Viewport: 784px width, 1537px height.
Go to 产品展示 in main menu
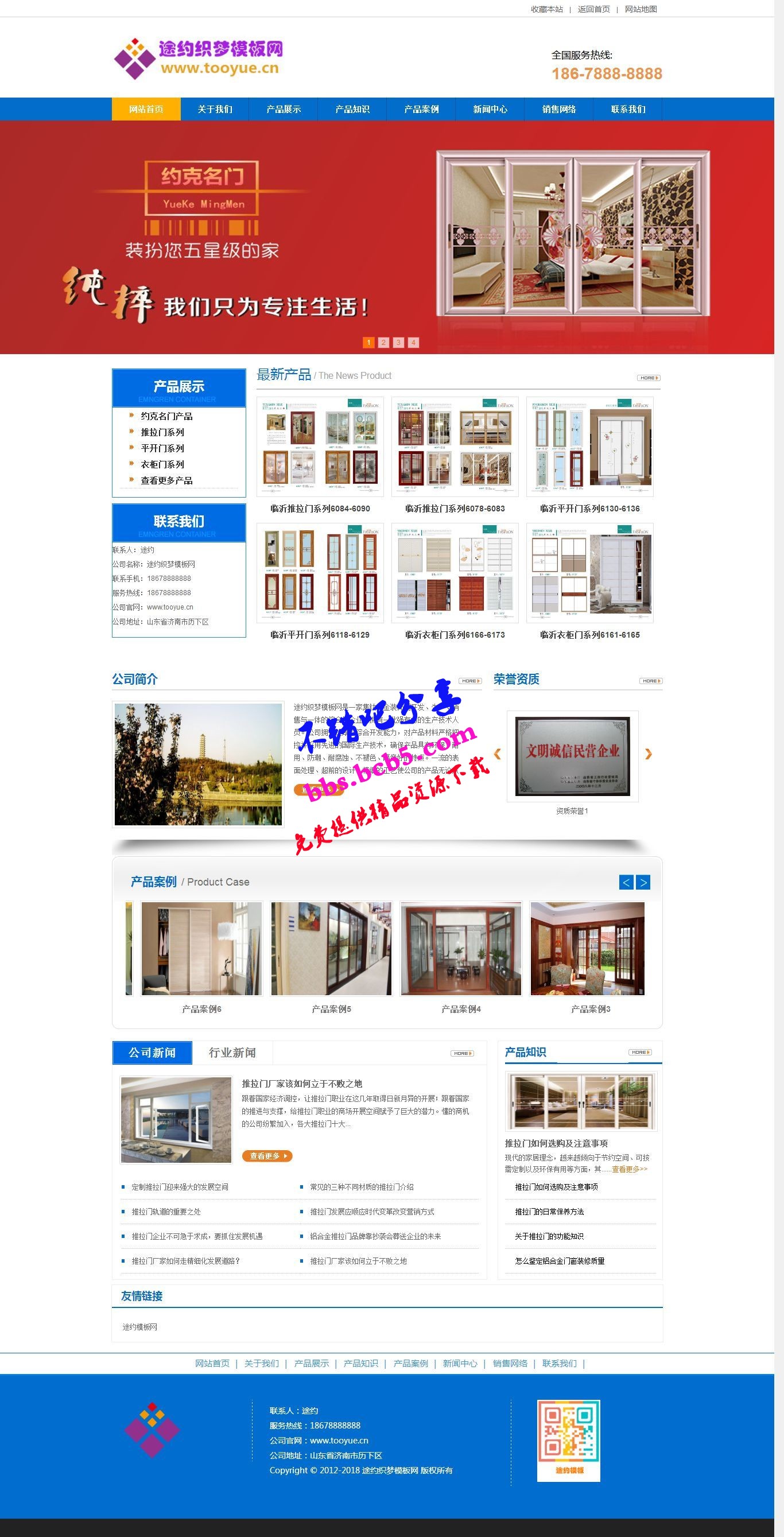(284, 109)
